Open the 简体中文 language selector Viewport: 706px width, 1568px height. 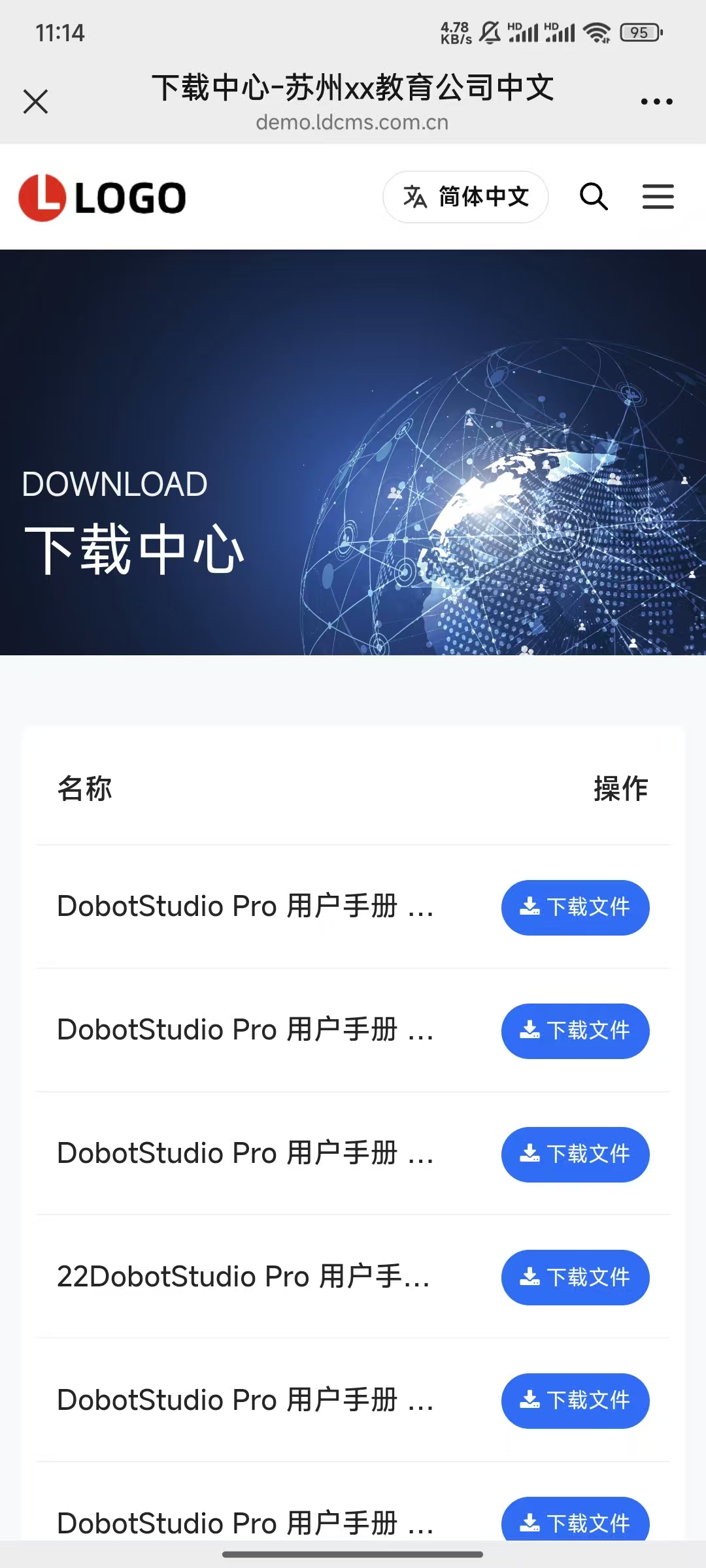click(465, 197)
